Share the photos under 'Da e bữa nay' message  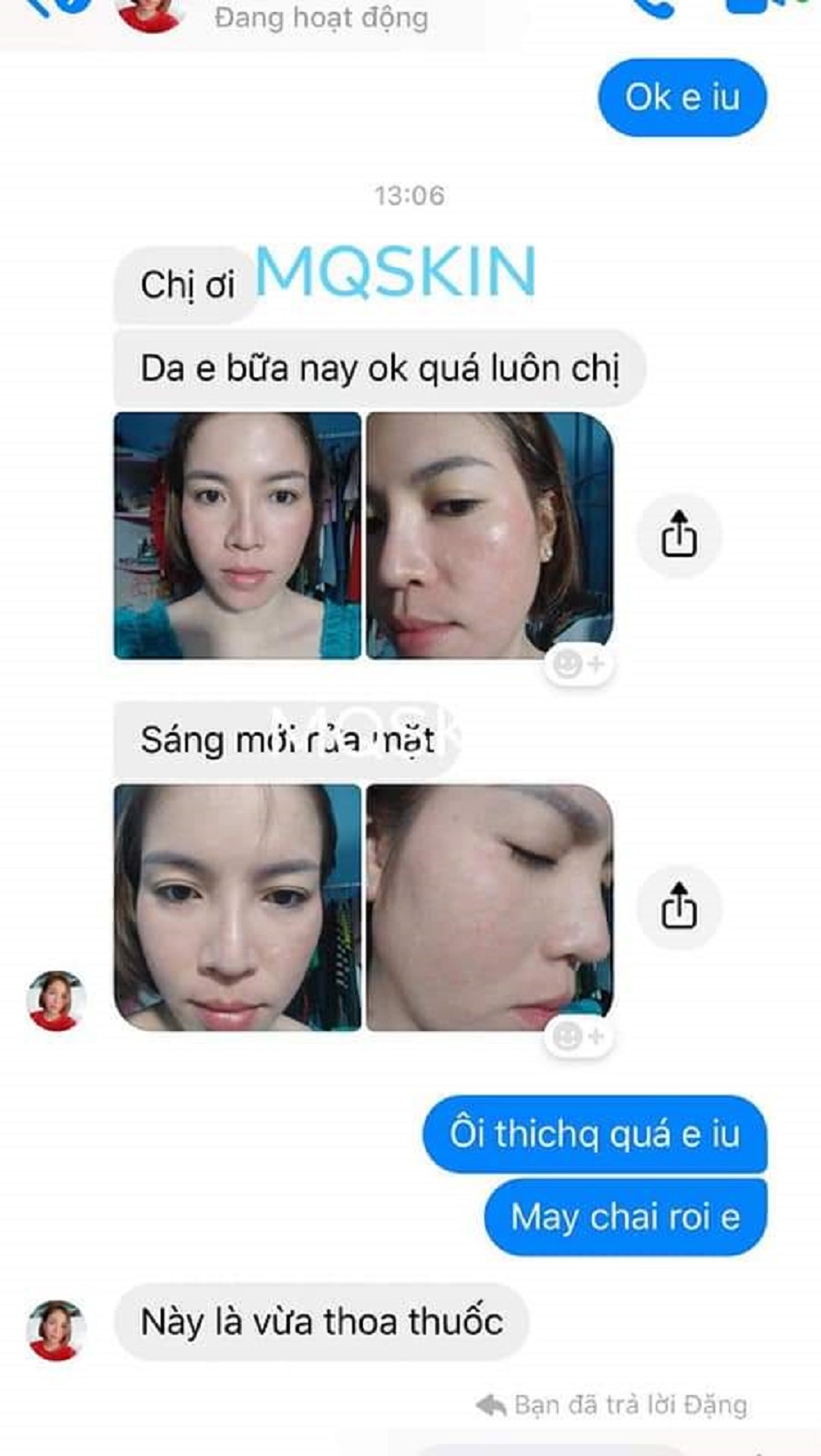[679, 534]
